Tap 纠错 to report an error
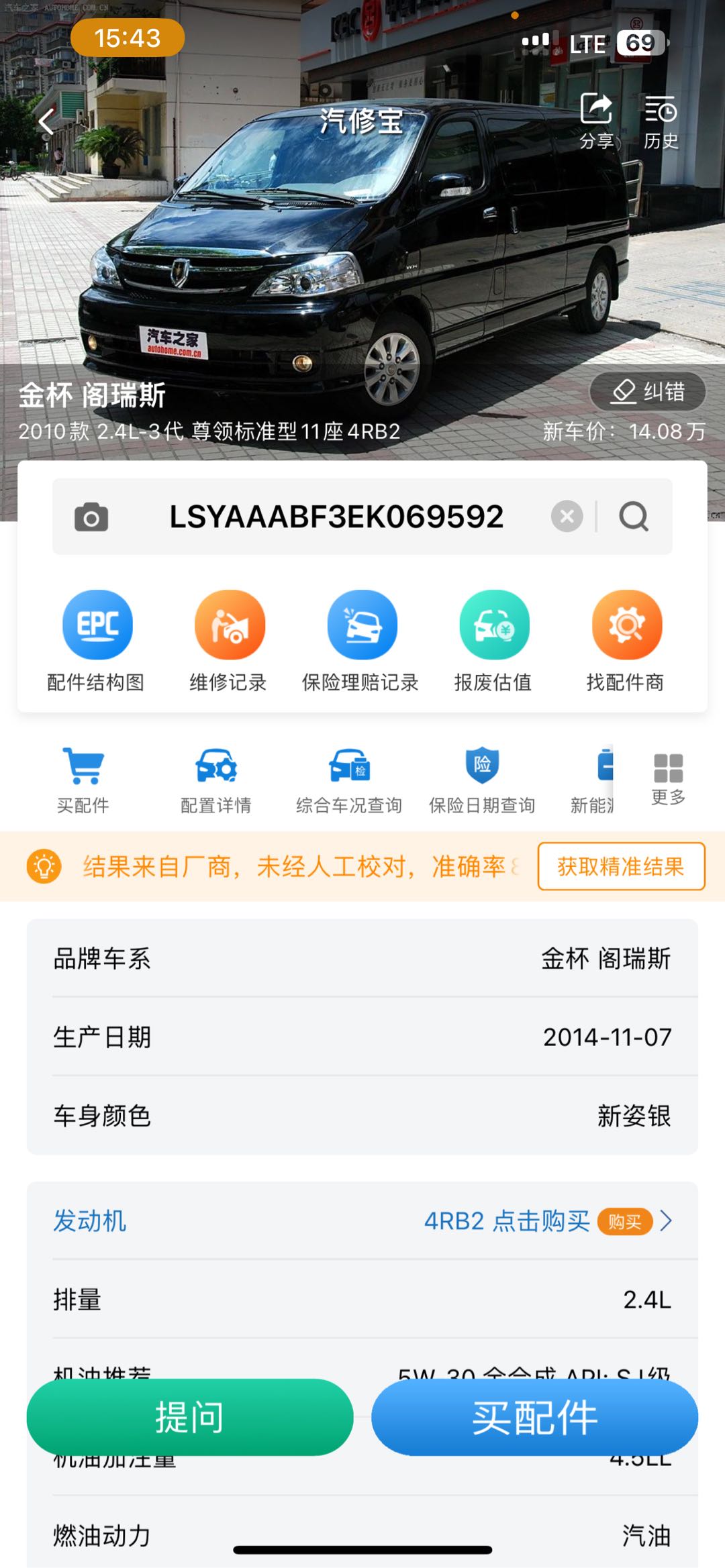 [x=648, y=391]
